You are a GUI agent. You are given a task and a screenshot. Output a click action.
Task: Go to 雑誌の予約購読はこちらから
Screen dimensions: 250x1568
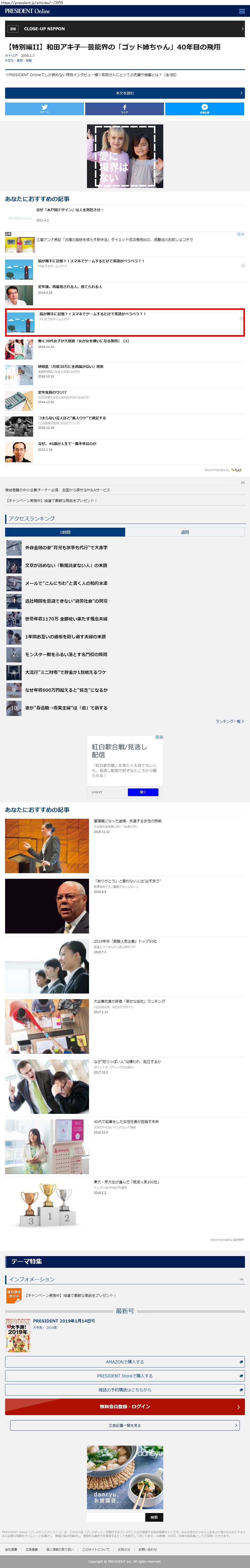(125, 1390)
